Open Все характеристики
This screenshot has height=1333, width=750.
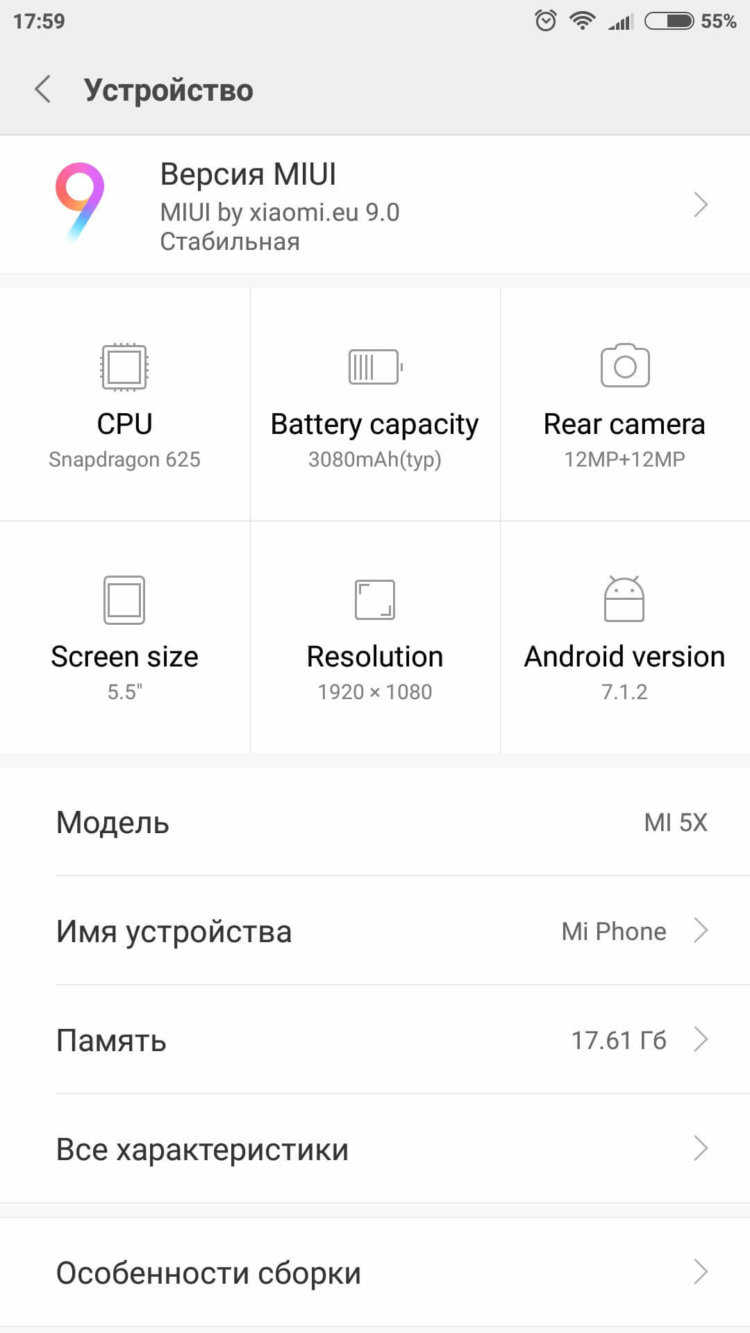click(375, 1149)
